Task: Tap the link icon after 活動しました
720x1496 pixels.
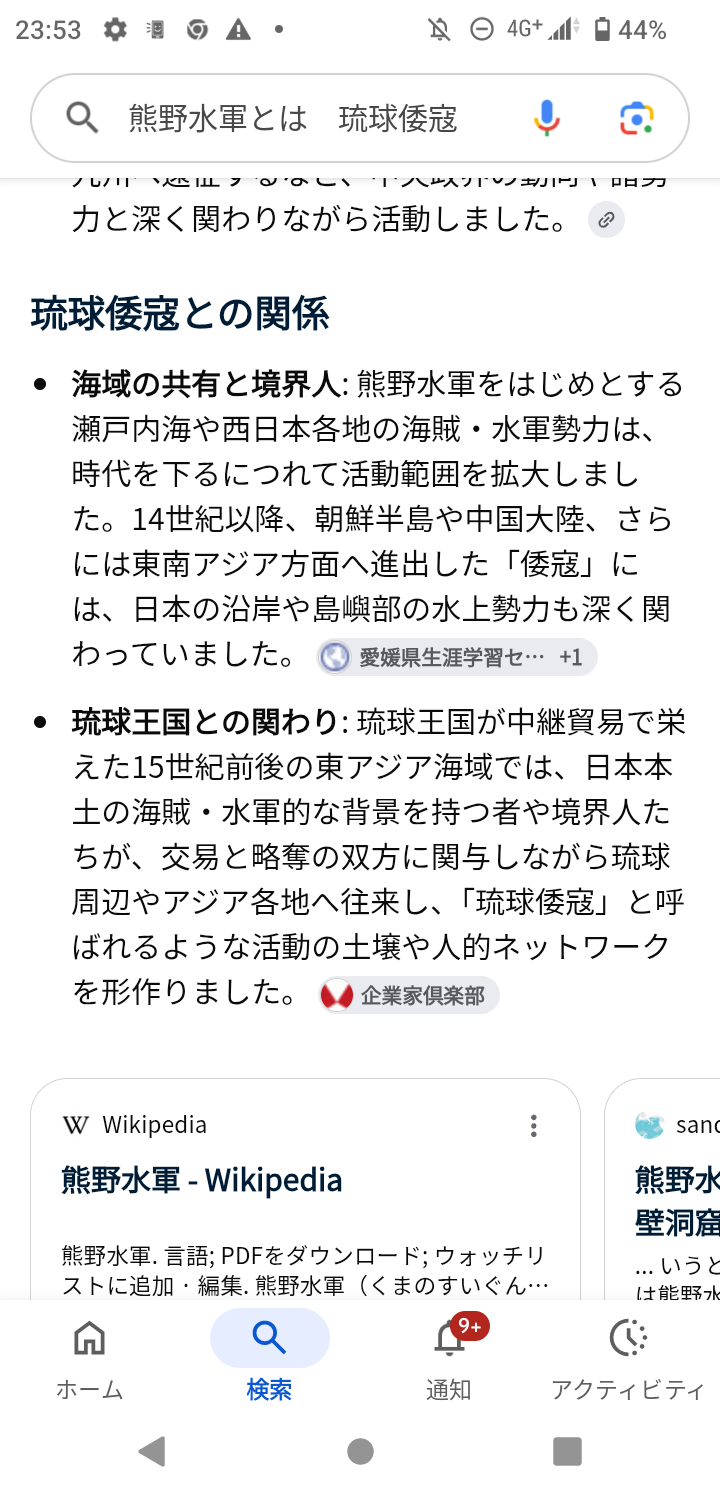Action: (x=606, y=220)
